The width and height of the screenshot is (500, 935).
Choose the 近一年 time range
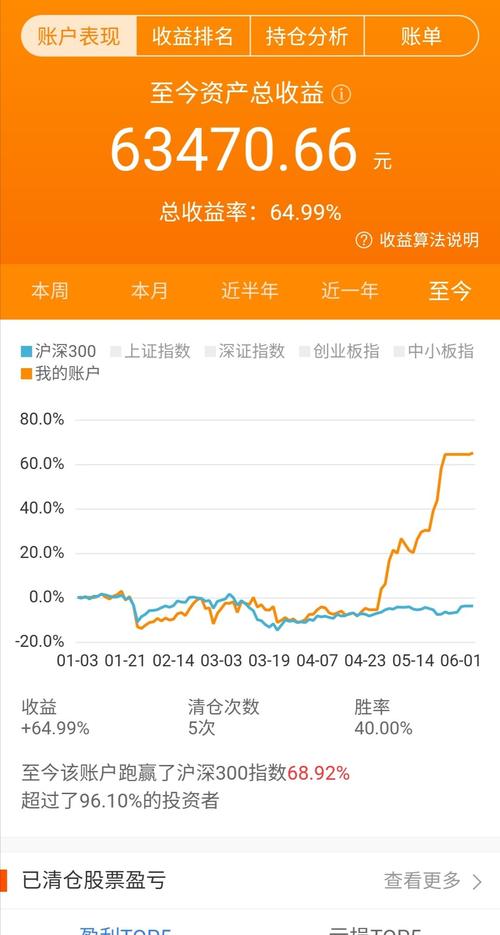pos(350,291)
